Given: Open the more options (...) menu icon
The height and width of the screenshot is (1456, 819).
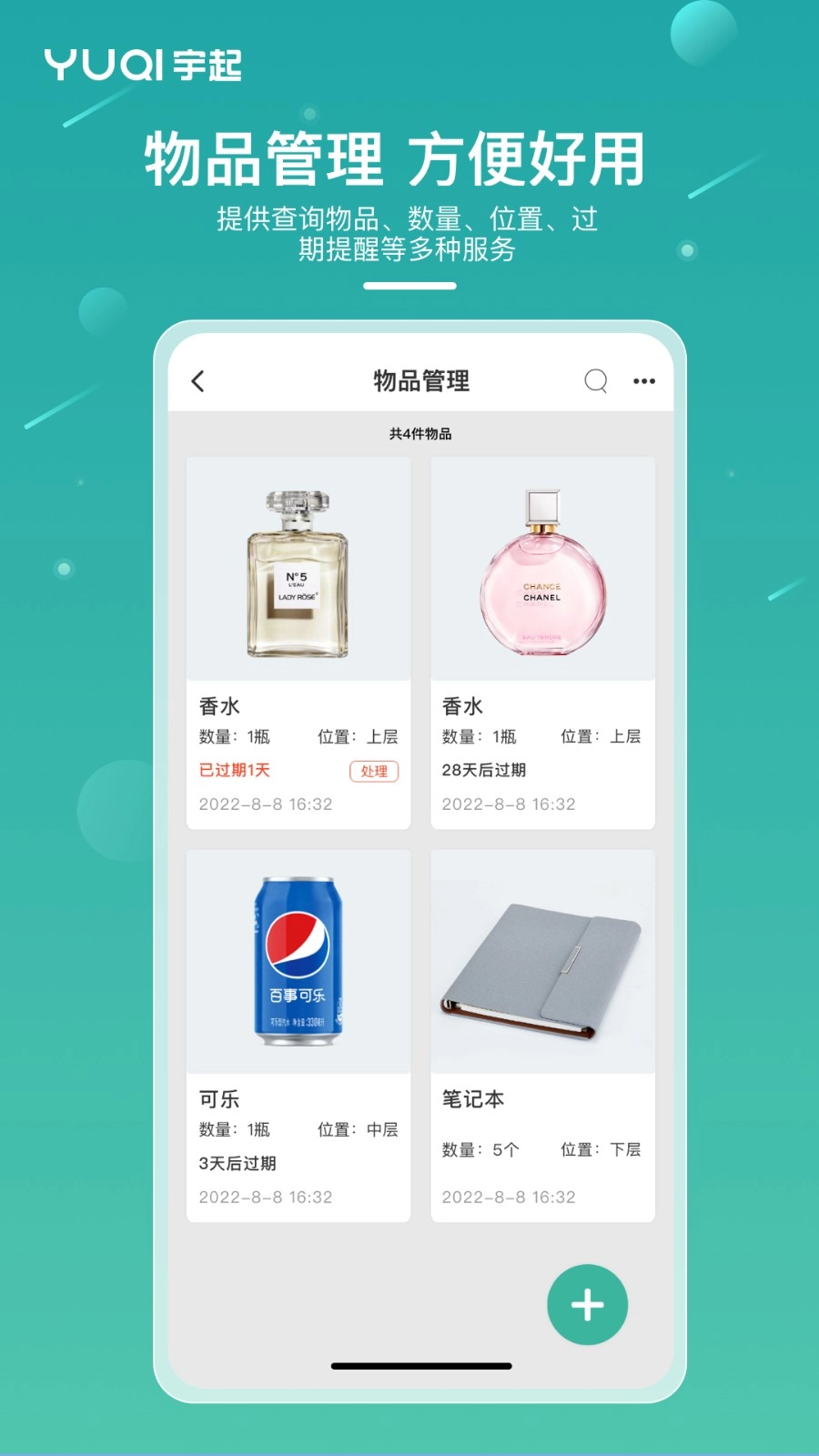Looking at the screenshot, I should coord(644,381).
